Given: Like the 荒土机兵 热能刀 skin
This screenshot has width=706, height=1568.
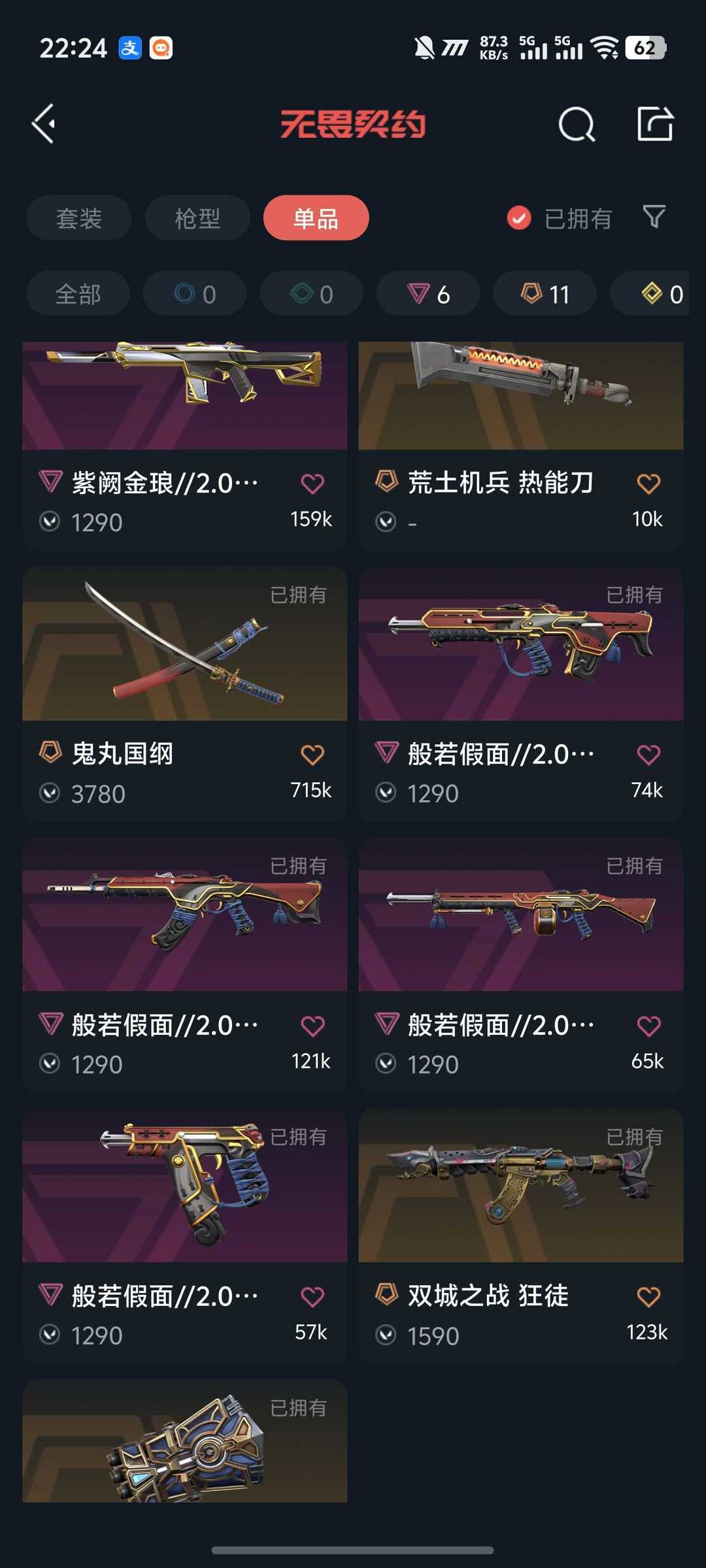Looking at the screenshot, I should [x=648, y=484].
